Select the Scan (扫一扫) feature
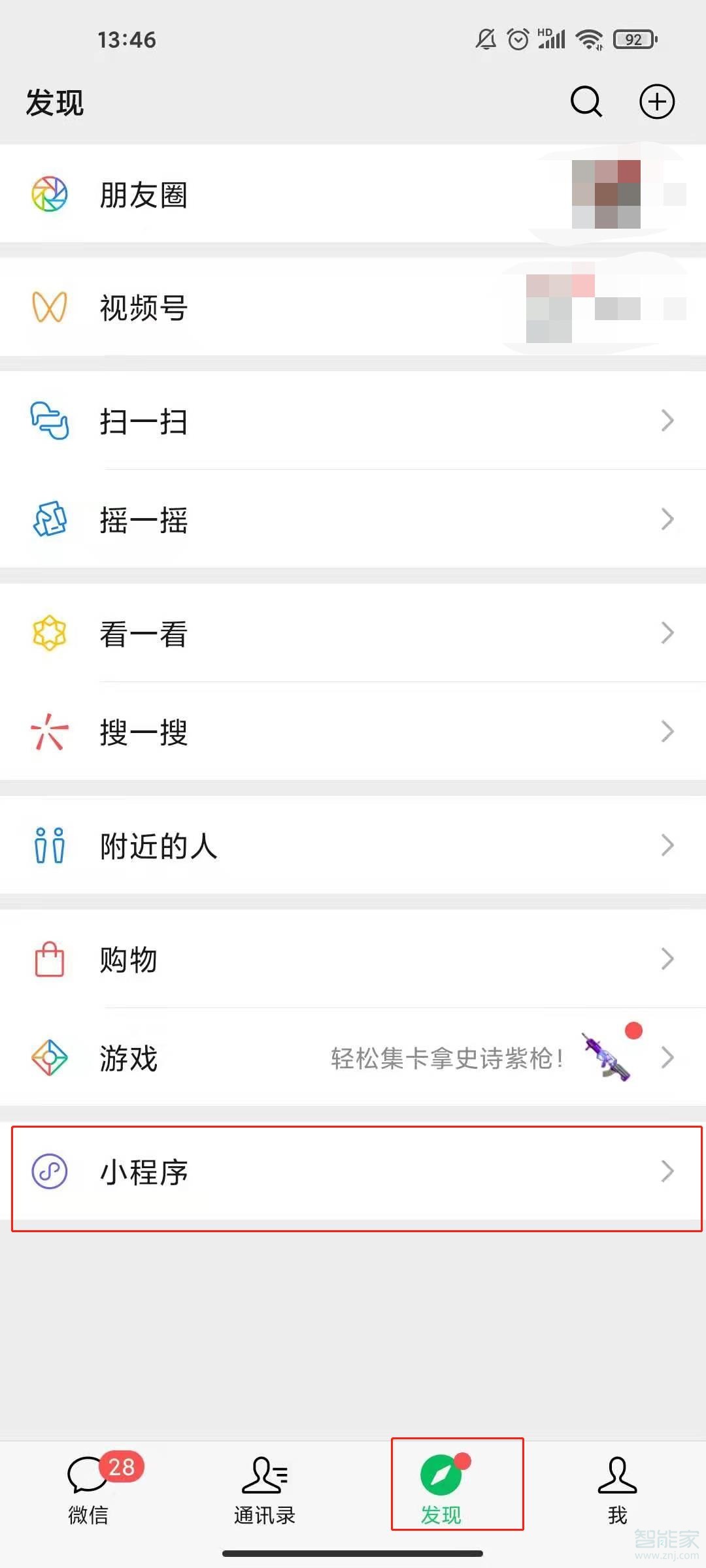 [x=144, y=421]
